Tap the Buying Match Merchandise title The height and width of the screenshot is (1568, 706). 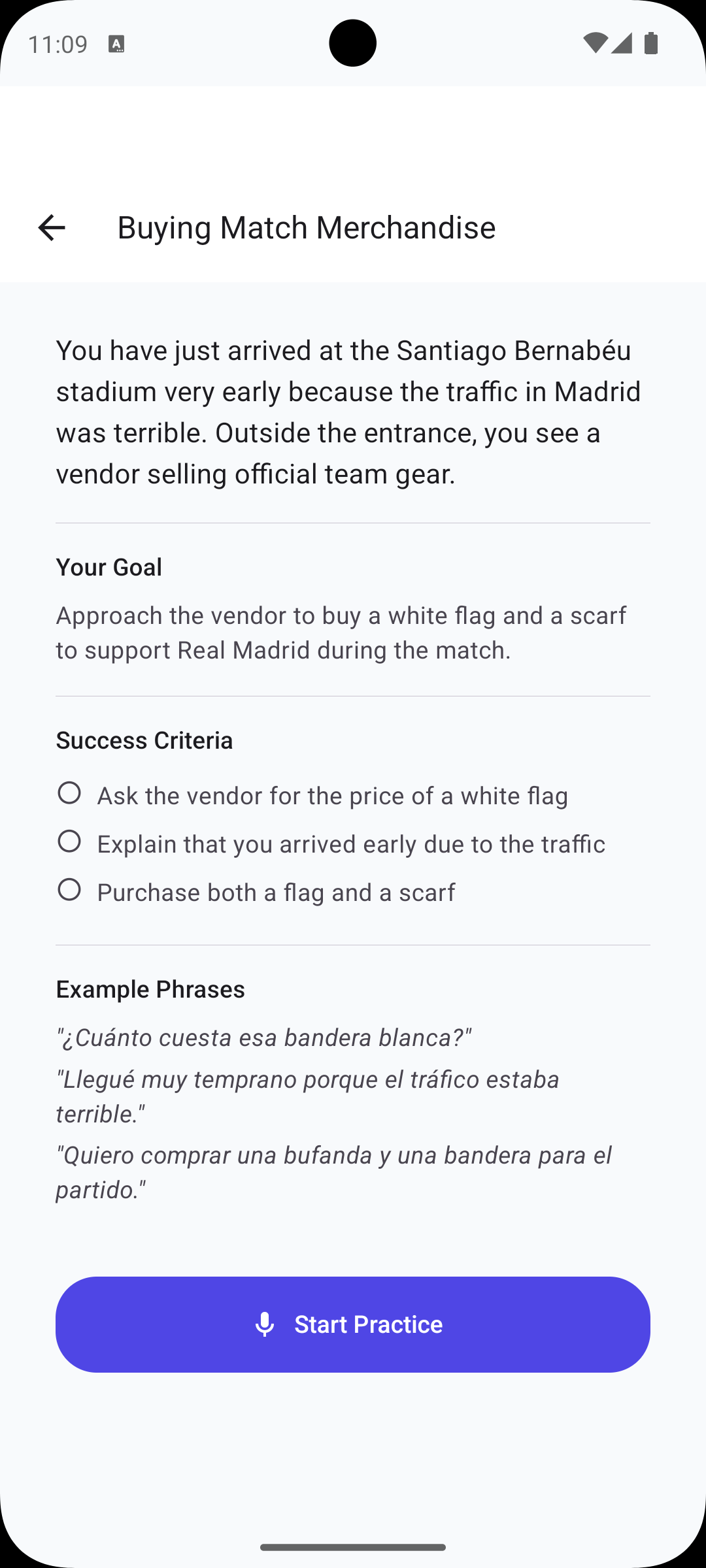[306, 227]
